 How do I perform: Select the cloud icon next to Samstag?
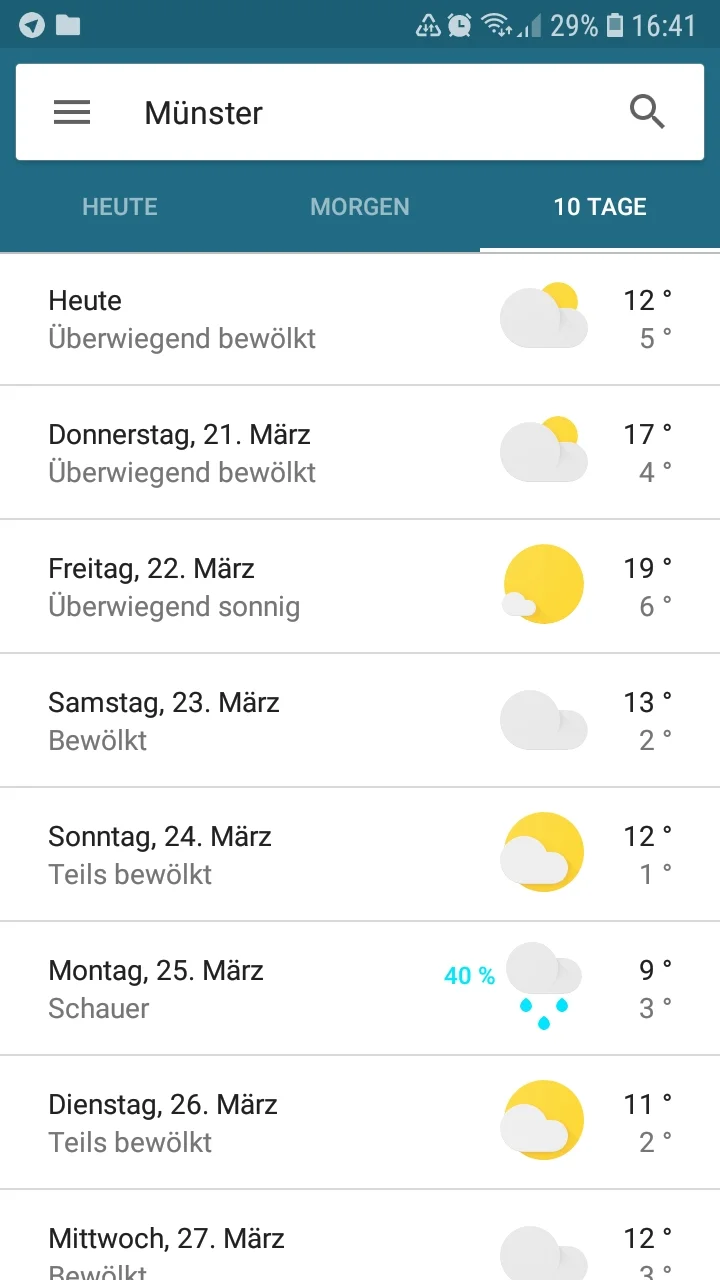coord(543,719)
